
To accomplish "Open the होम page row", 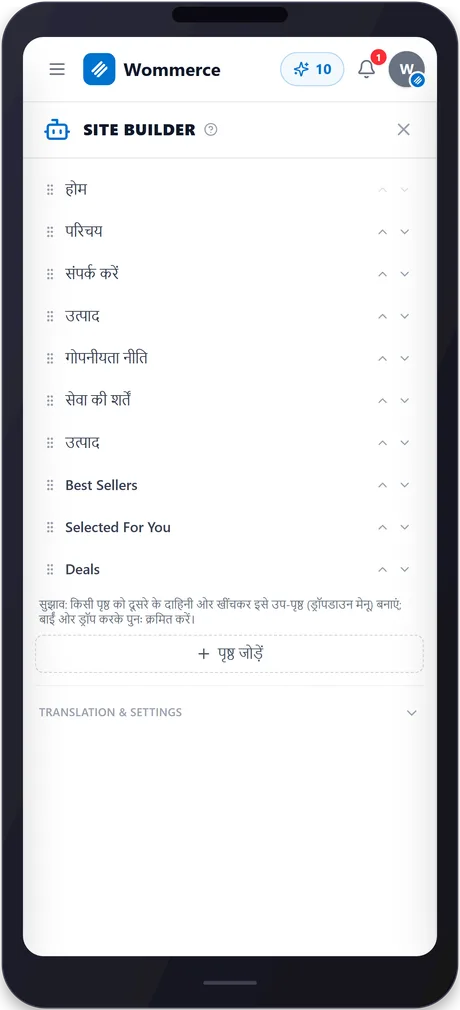I will [230, 190].
